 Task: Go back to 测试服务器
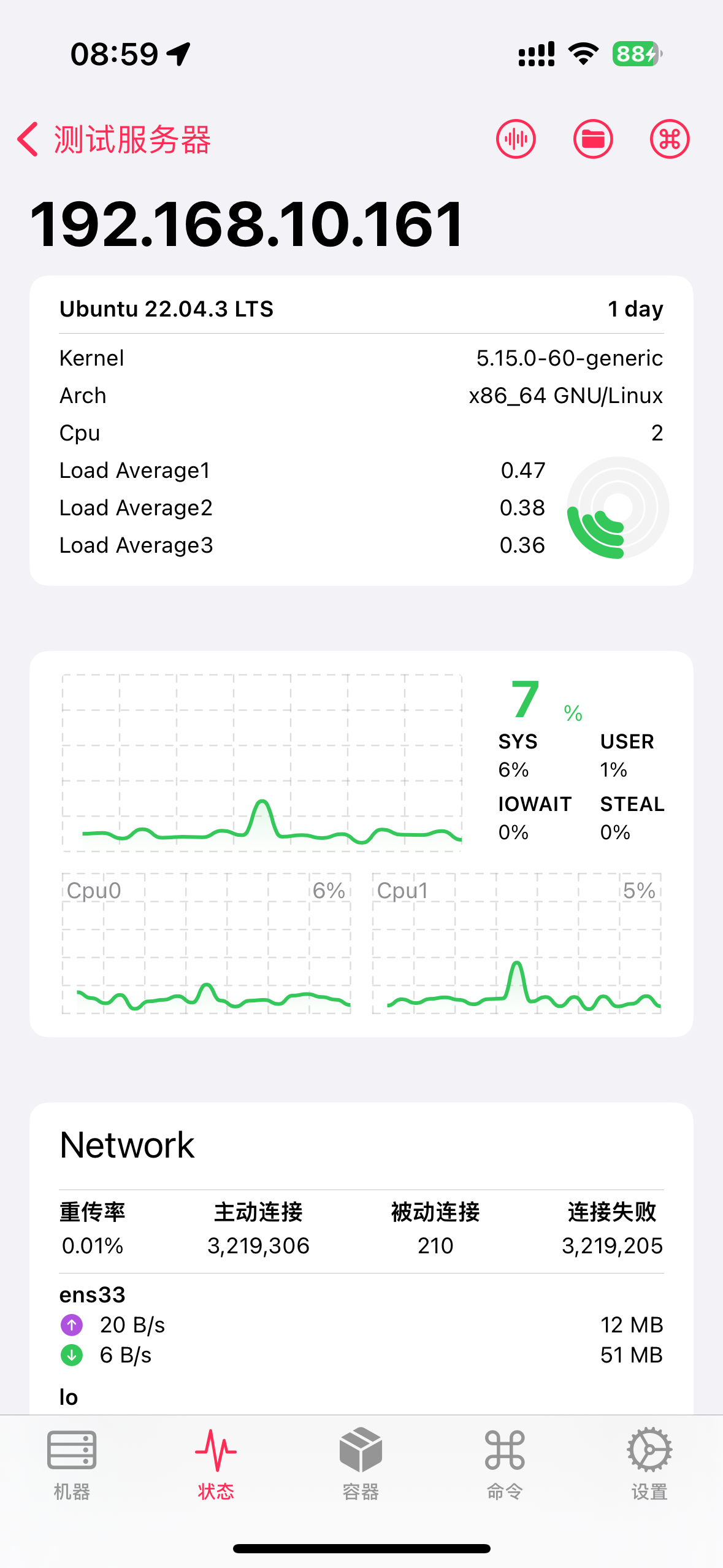pos(113,139)
